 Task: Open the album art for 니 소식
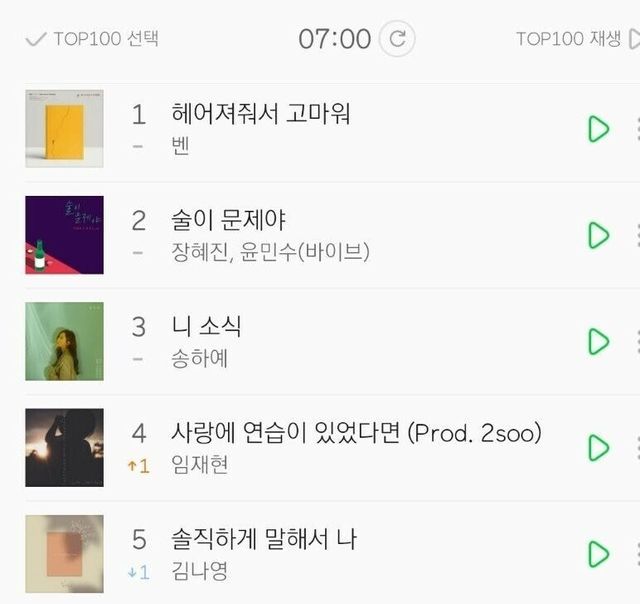click(x=64, y=341)
